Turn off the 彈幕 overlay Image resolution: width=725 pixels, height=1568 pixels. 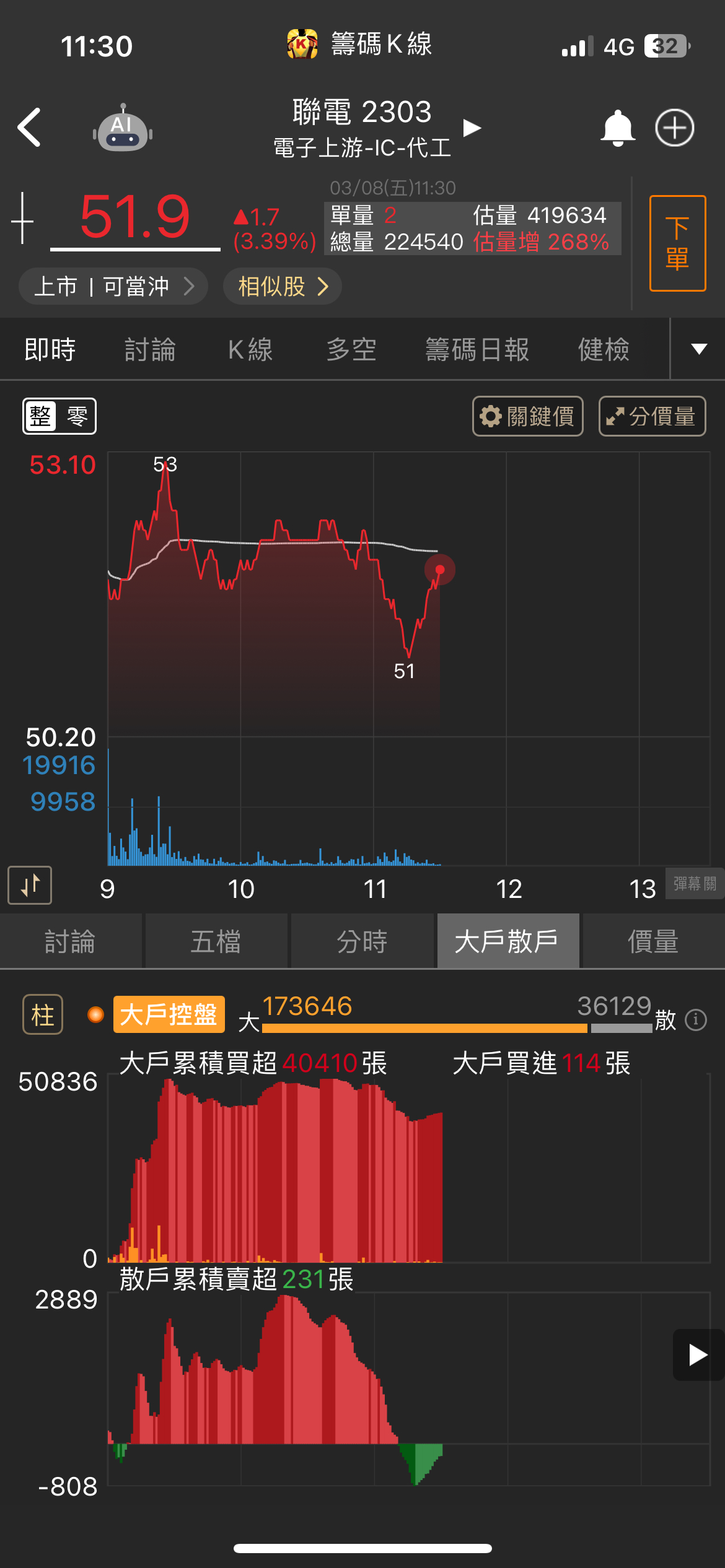point(695,883)
